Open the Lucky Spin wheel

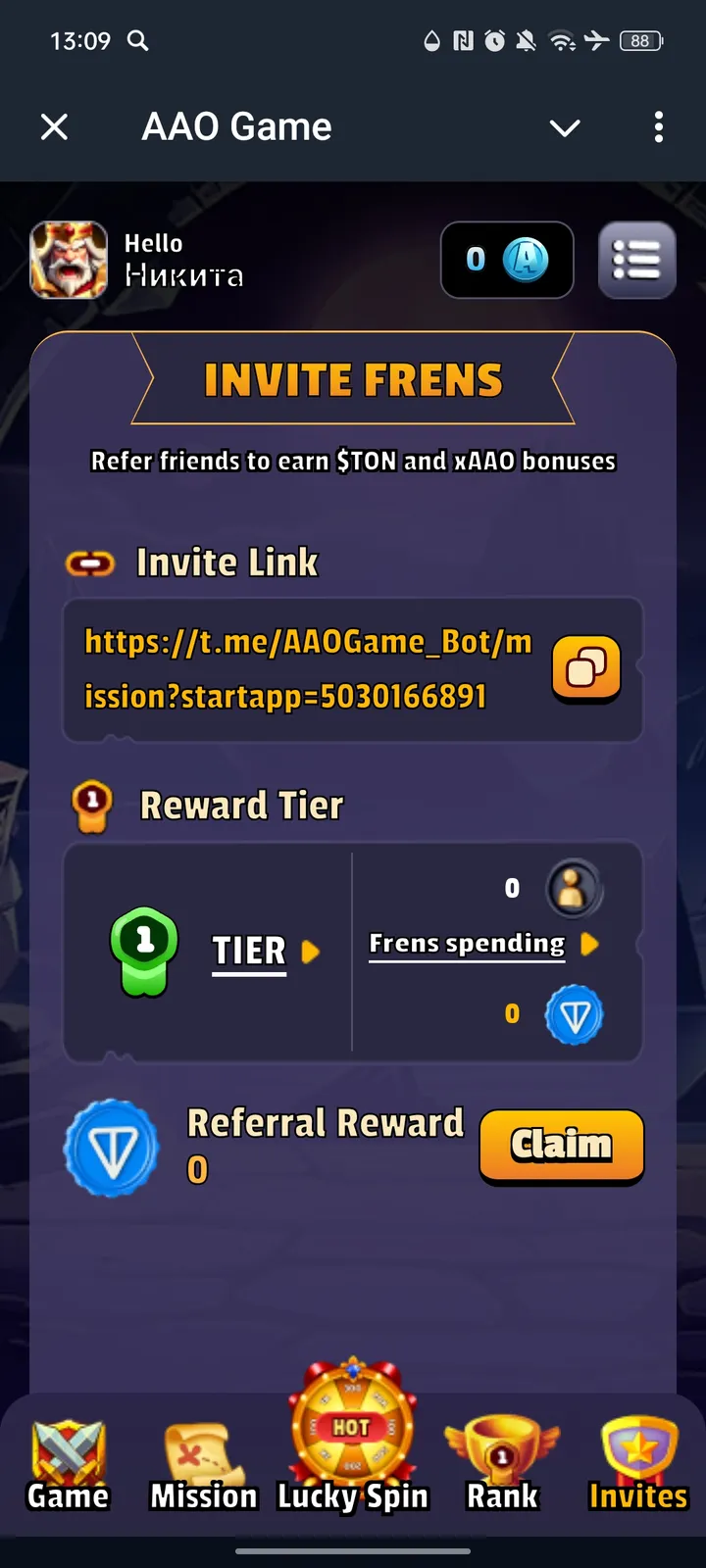[x=352, y=1441]
